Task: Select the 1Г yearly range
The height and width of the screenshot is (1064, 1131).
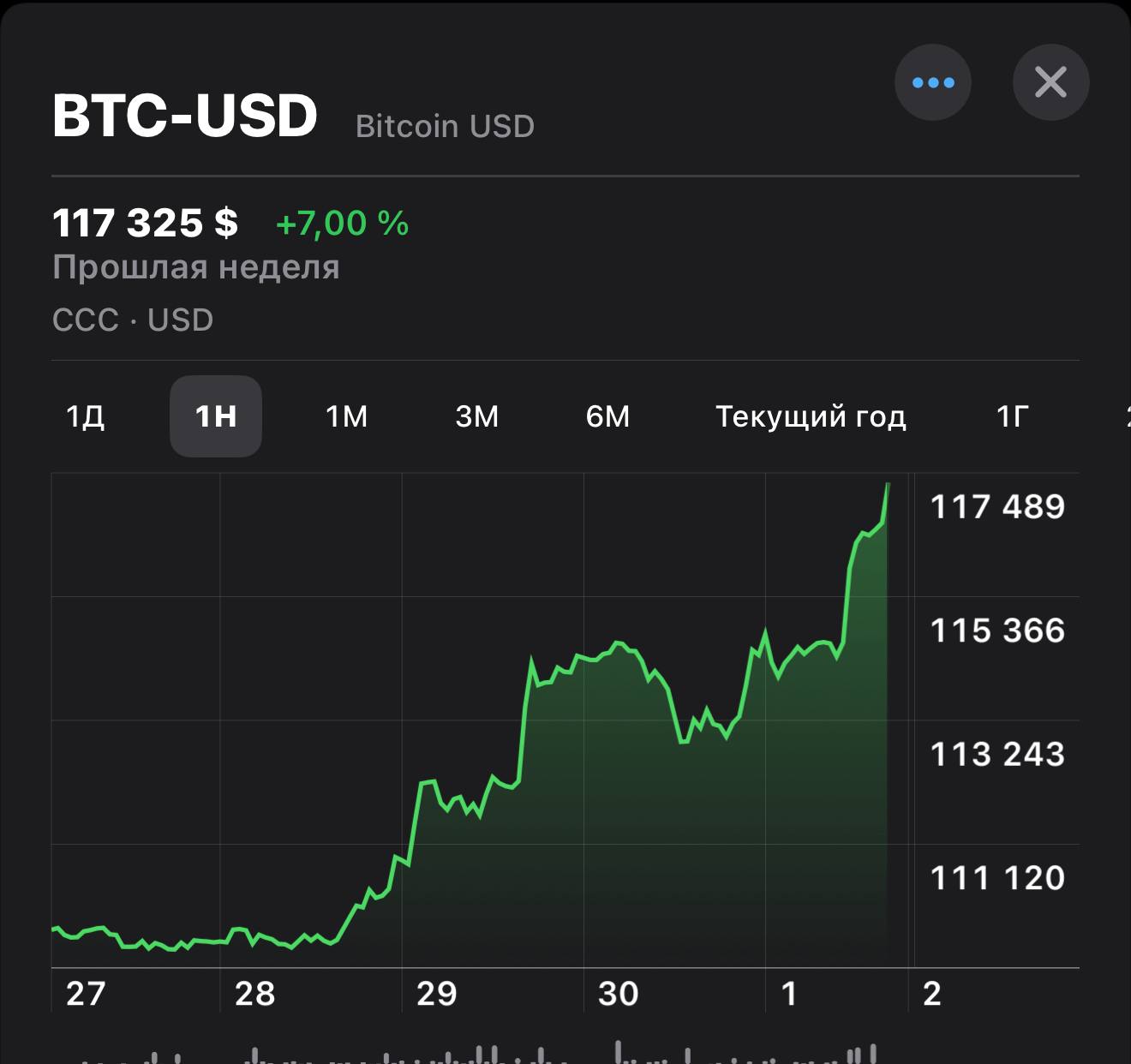Action: (x=1012, y=416)
